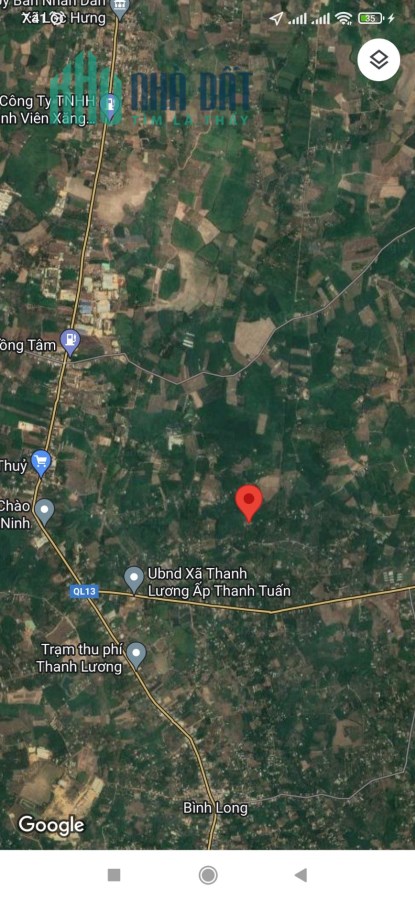Go to the home screen
This screenshot has width=415, height=900.
[x=208, y=875]
